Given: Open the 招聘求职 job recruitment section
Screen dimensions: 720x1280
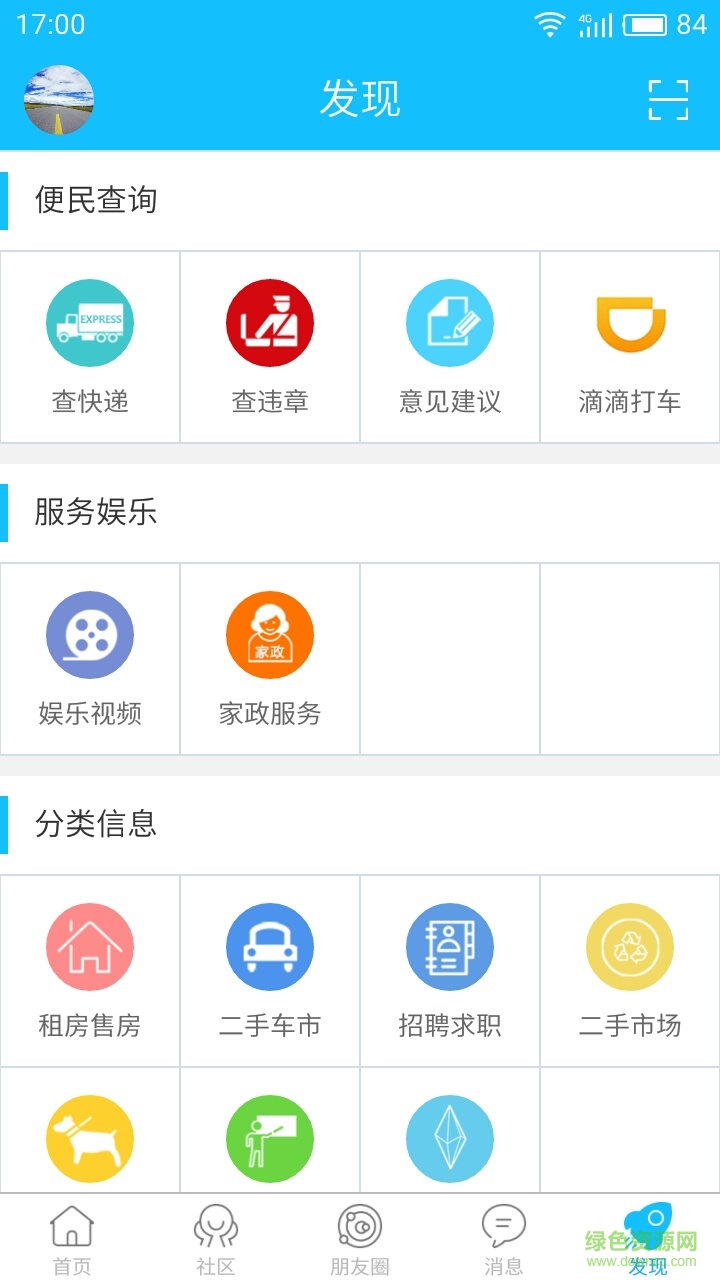Looking at the screenshot, I should click(450, 969).
